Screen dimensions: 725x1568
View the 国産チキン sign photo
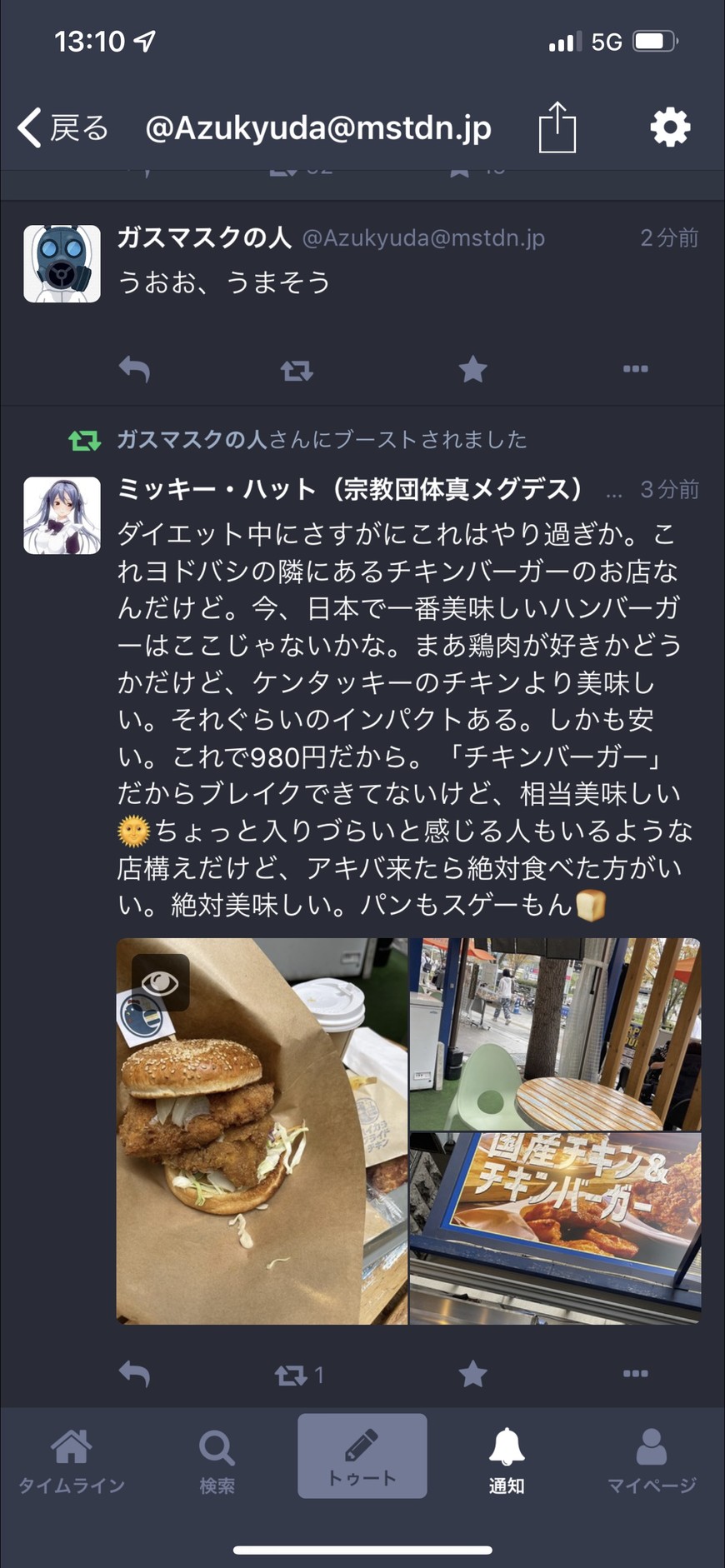pyautogui.click(x=555, y=1228)
